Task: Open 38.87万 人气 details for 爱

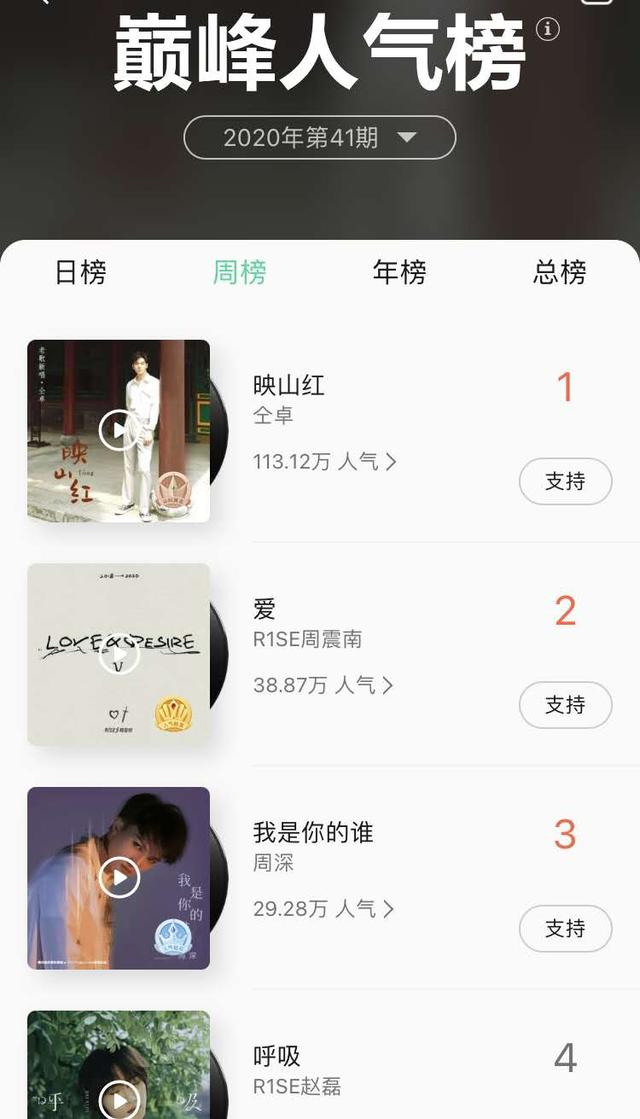Action: [x=324, y=685]
